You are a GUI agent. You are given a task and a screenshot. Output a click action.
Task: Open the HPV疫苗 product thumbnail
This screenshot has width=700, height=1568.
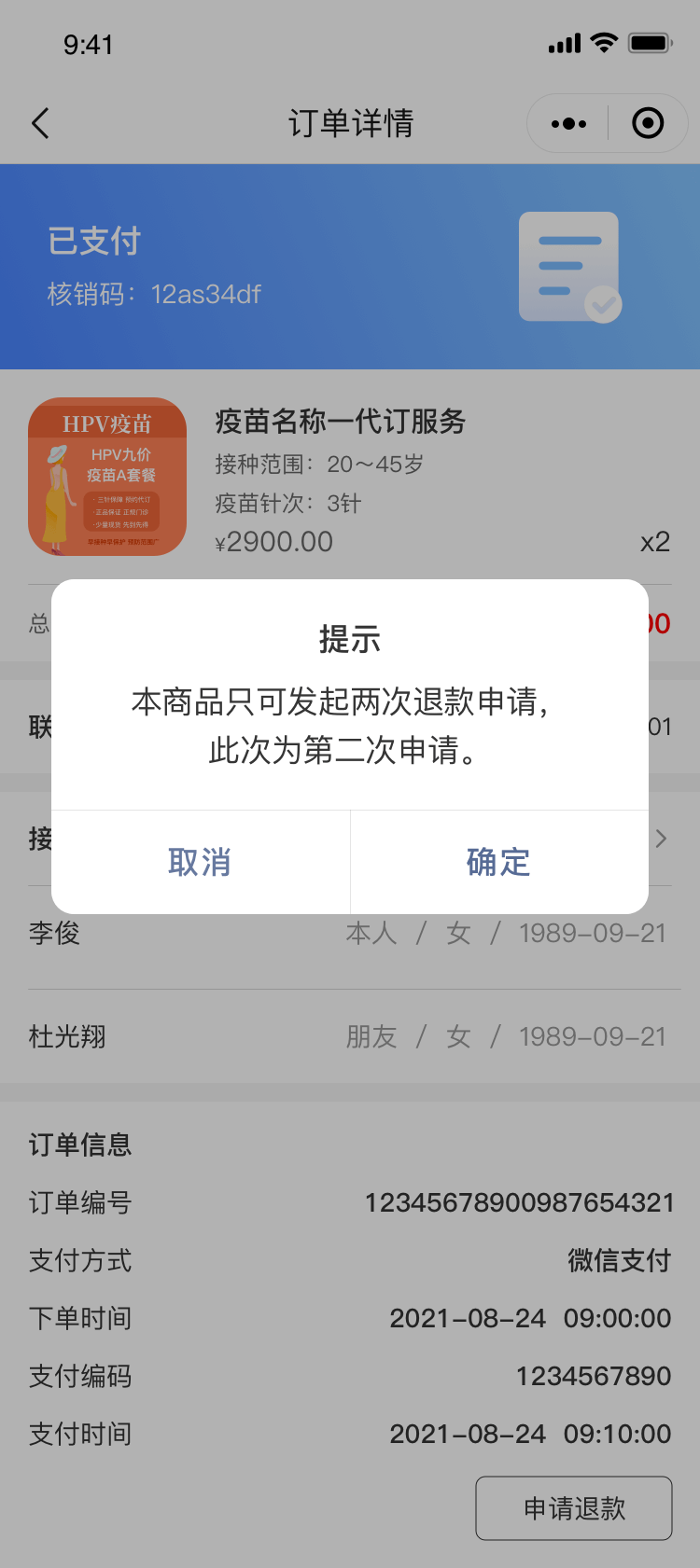pos(107,477)
